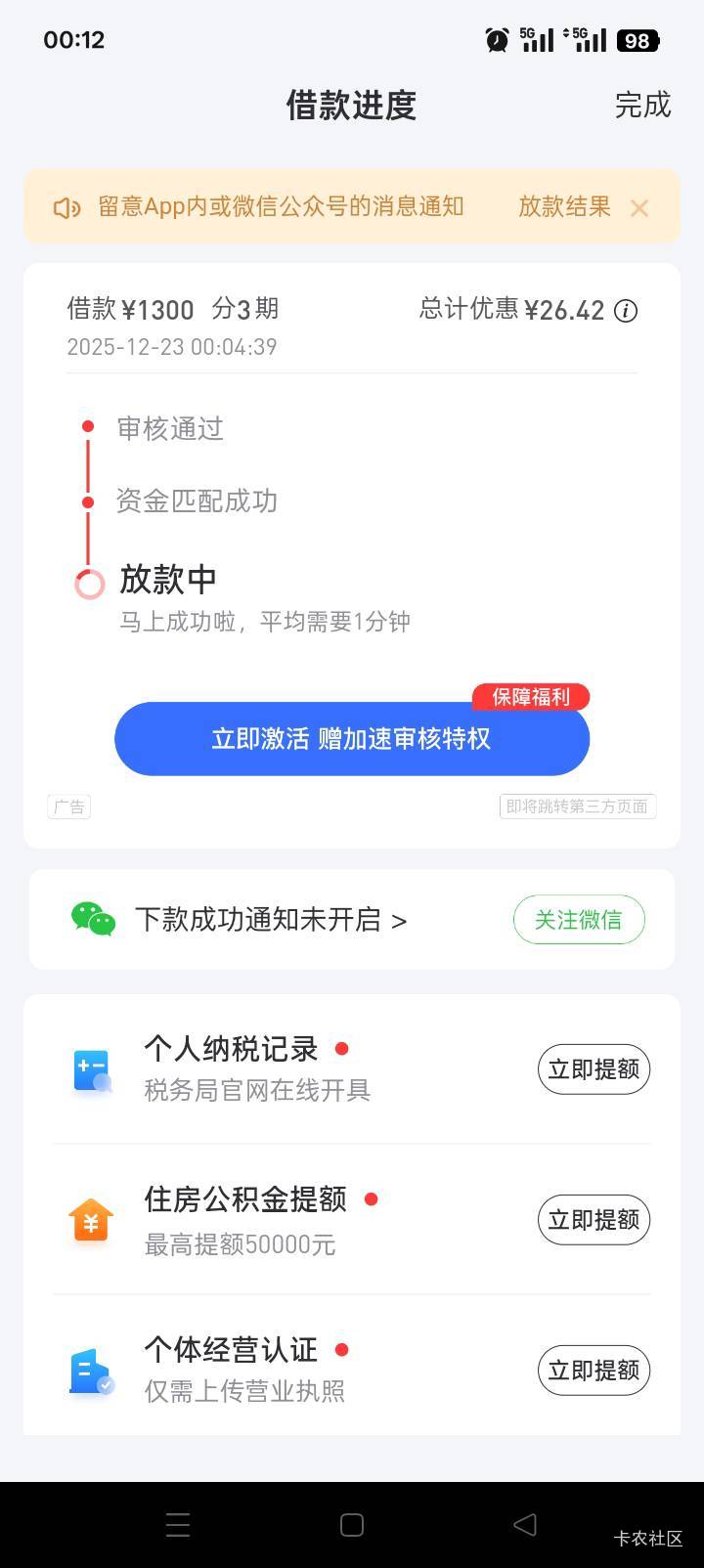Dismiss the yellow notification banner
The height and width of the screenshot is (1568, 704).
639,208
